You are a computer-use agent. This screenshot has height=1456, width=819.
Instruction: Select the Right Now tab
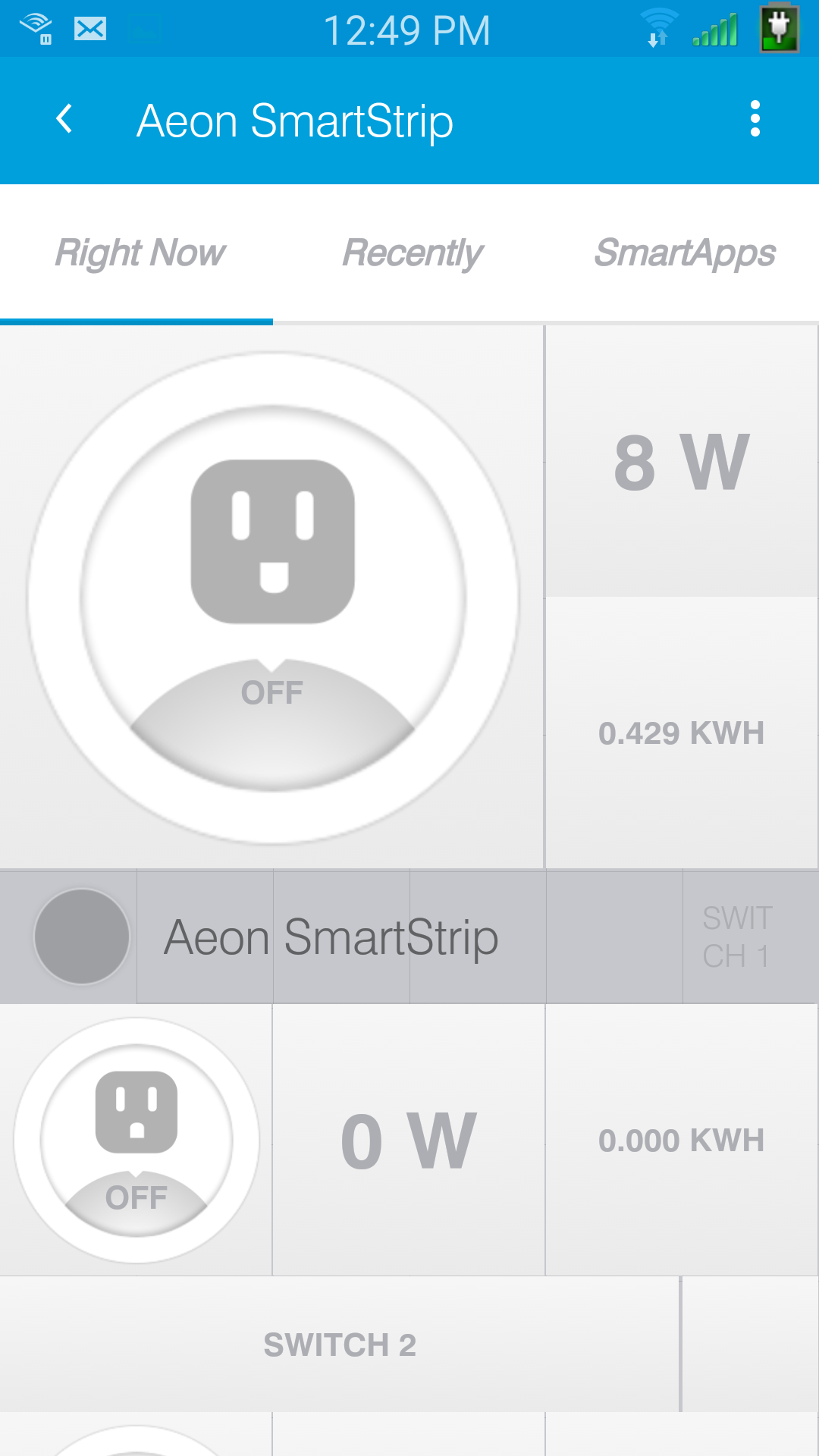tap(140, 253)
